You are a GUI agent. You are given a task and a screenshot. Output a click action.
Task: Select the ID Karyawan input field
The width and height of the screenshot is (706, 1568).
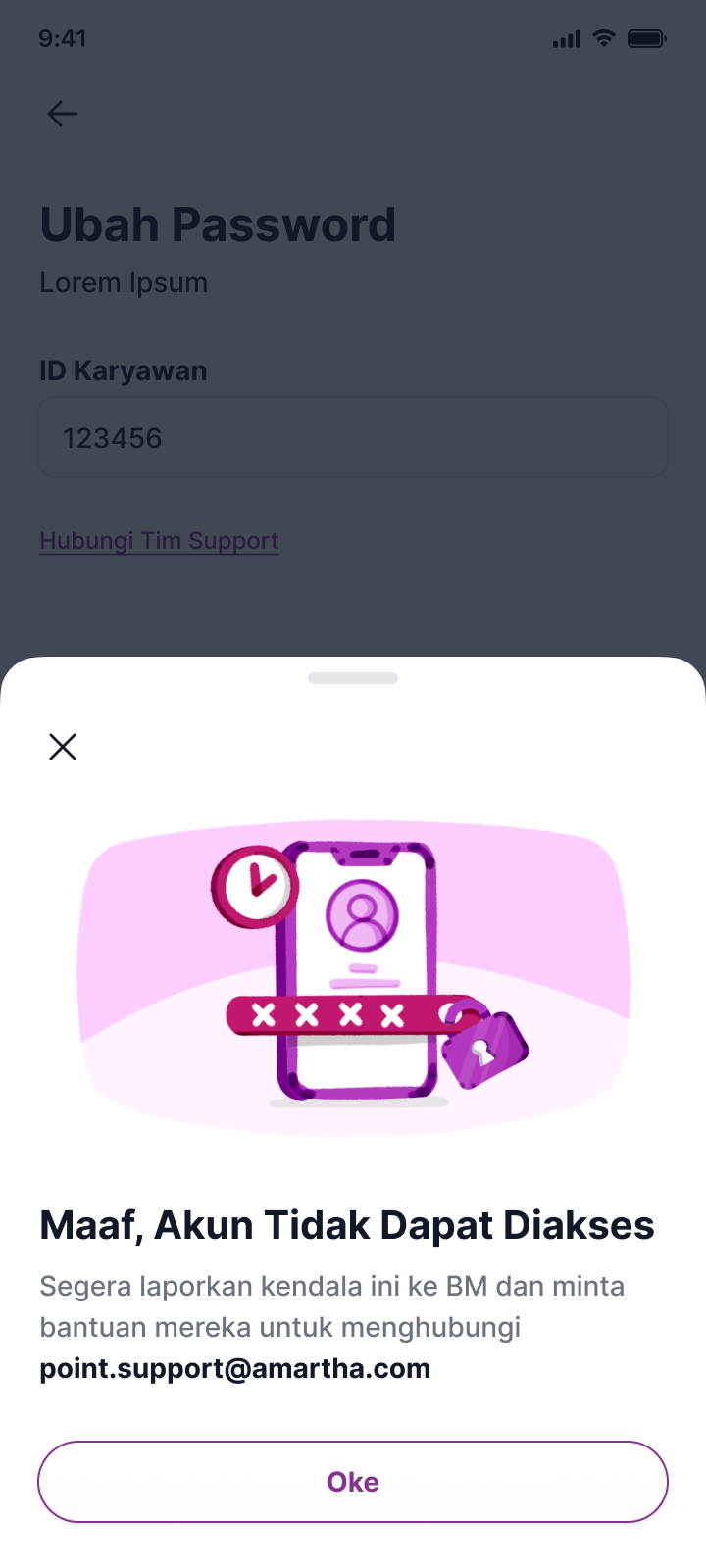(x=353, y=438)
